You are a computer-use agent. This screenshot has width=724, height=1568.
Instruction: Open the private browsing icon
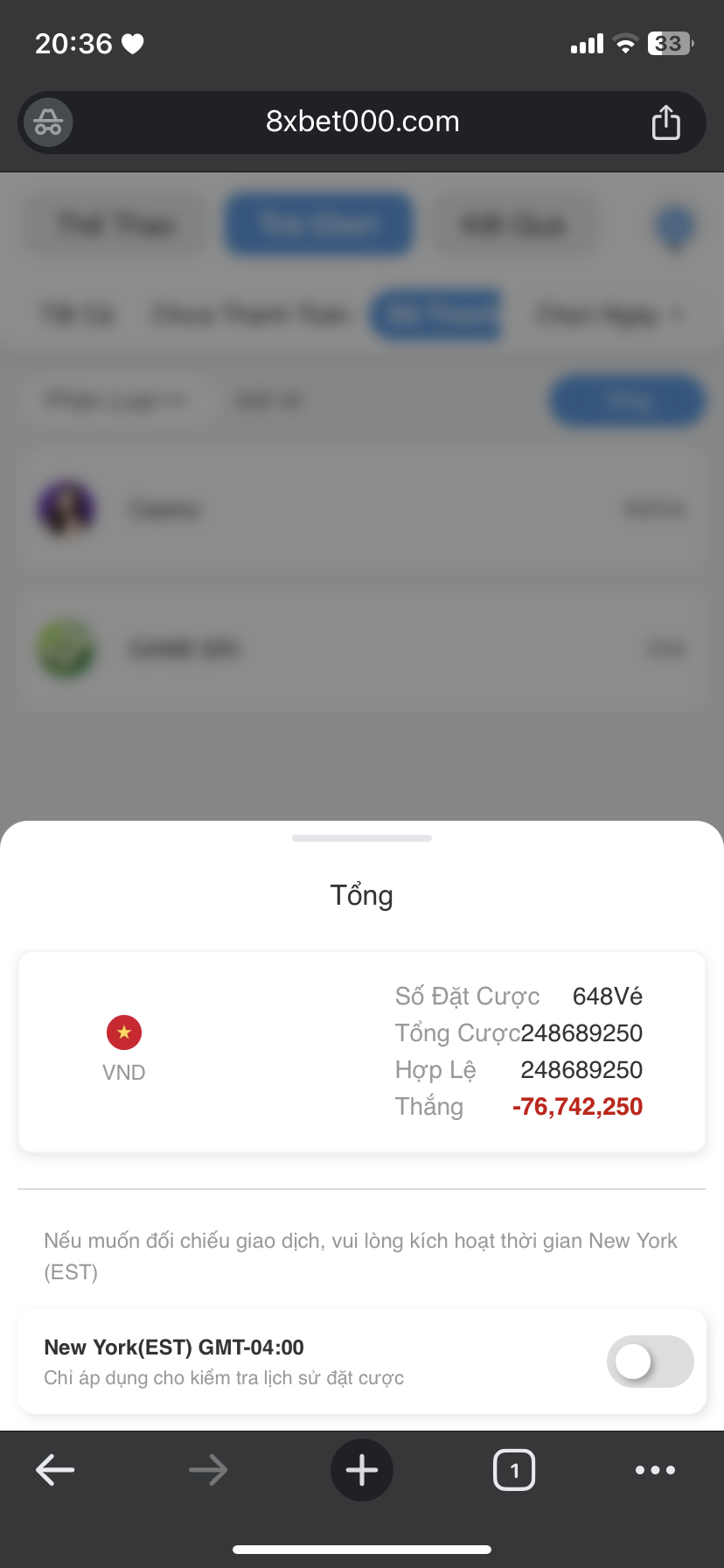(48, 122)
